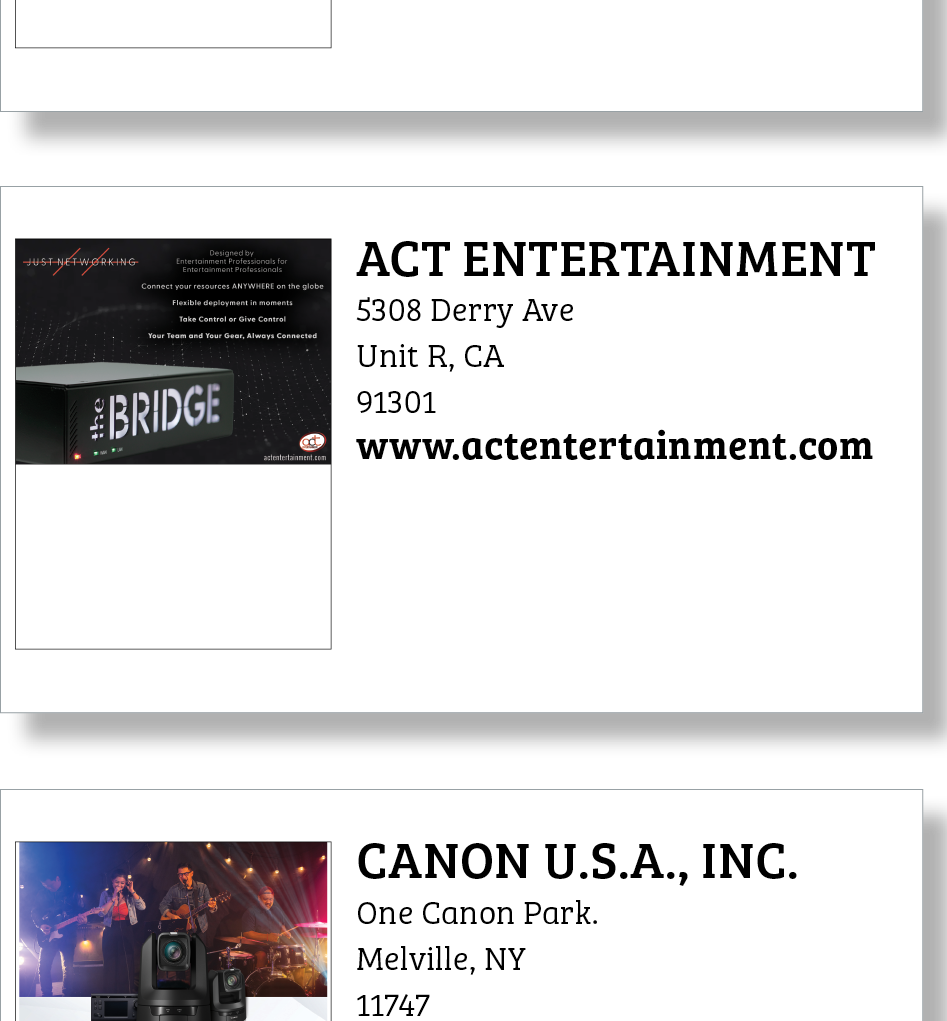Open the ACT Entertainment exhibitor card
This screenshot has height=1021, width=947.
(615, 259)
